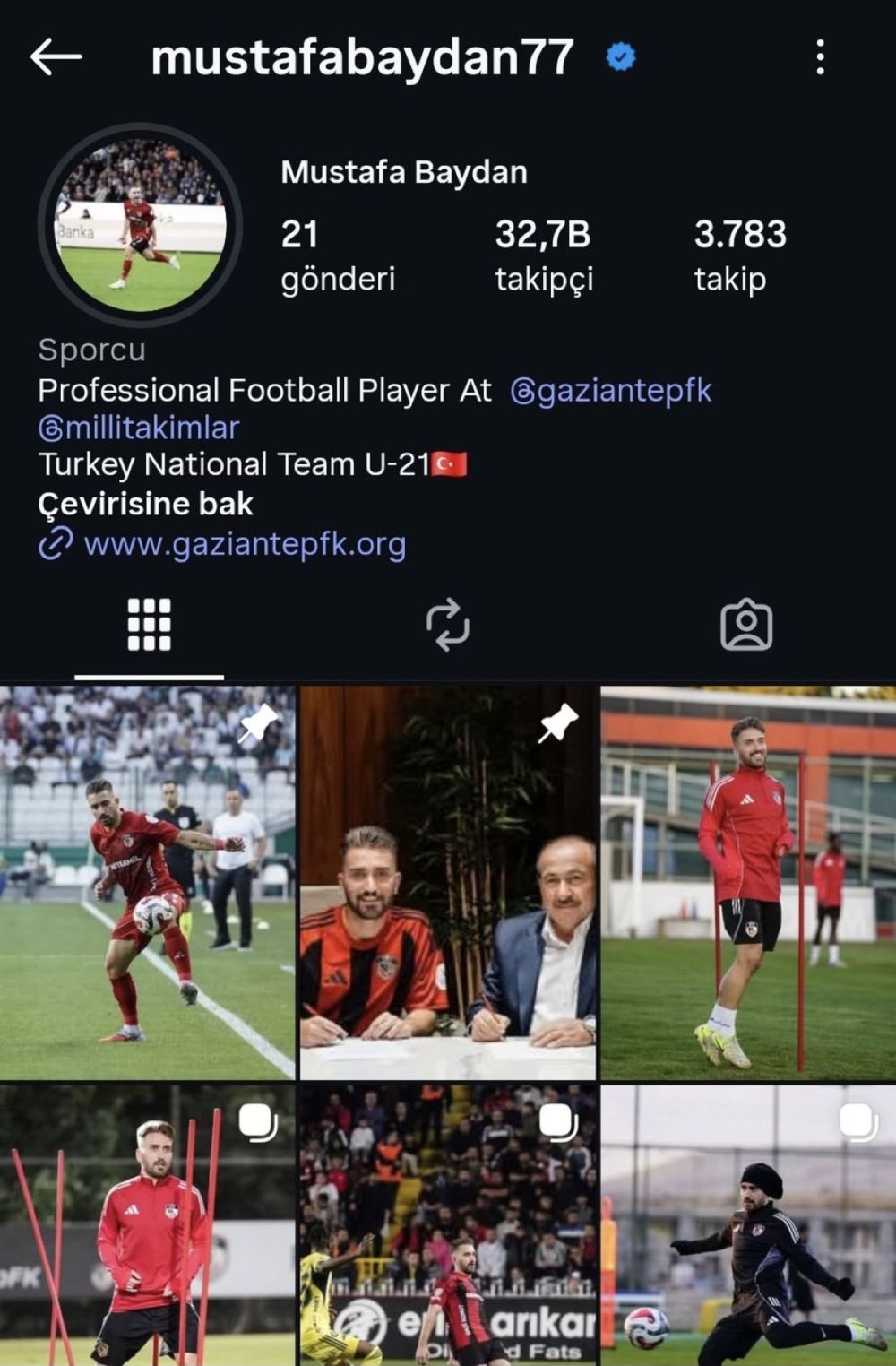Image resolution: width=896 pixels, height=1366 pixels.
Task: Open carousel post of player in beanie
Action: [748, 1226]
